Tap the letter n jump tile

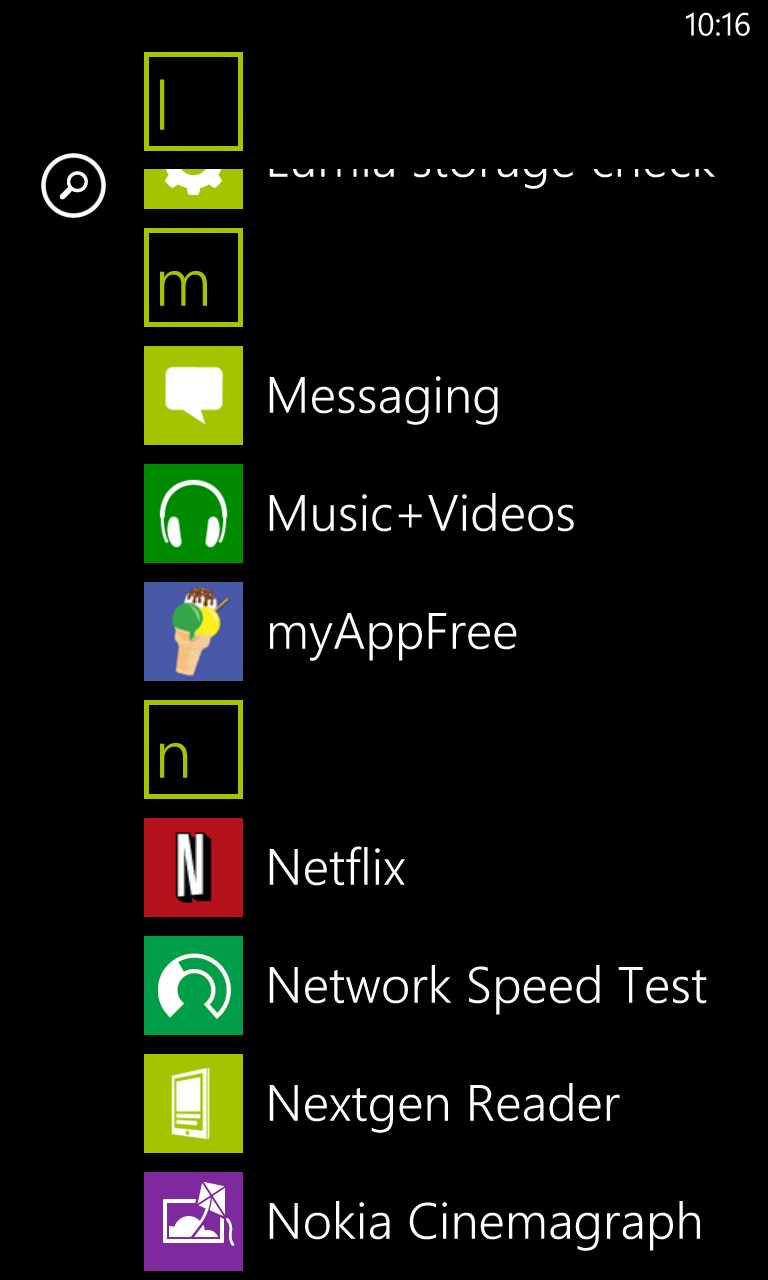tap(193, 749)
